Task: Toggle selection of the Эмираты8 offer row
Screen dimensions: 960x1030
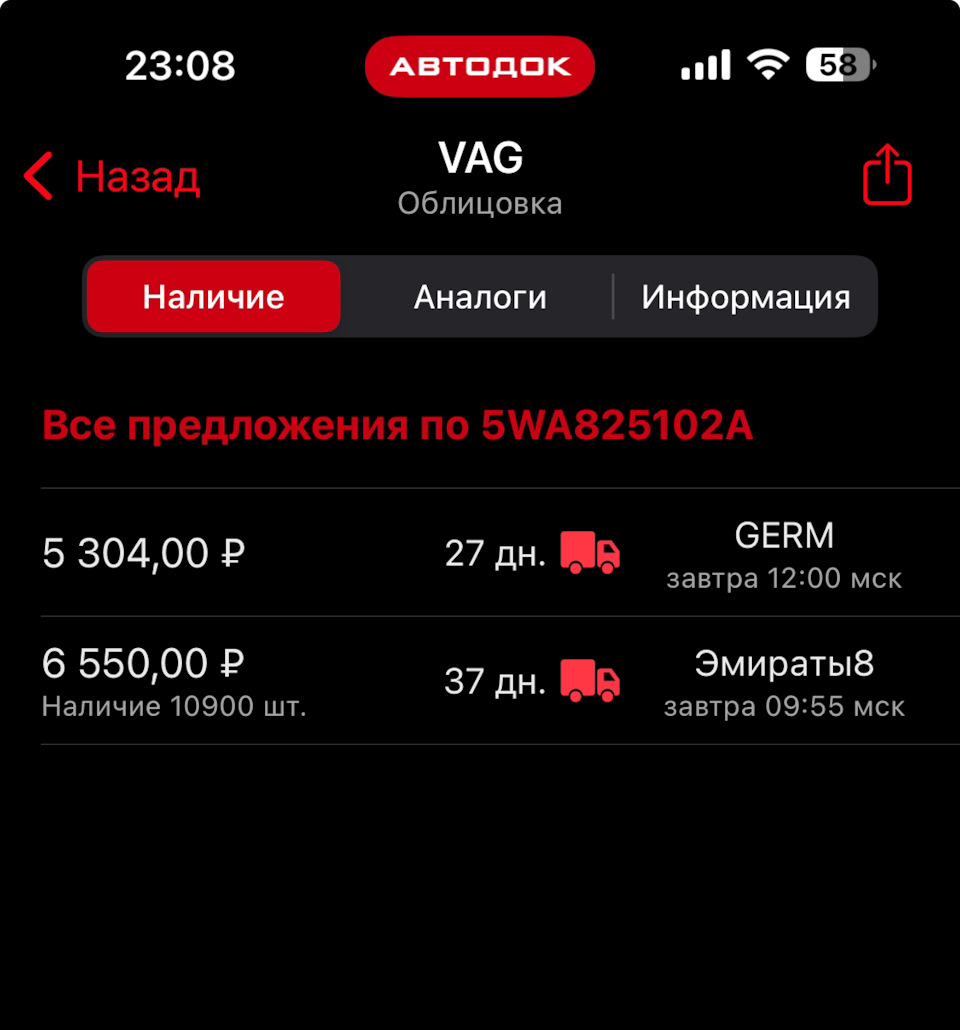Action: coord(480,682)
